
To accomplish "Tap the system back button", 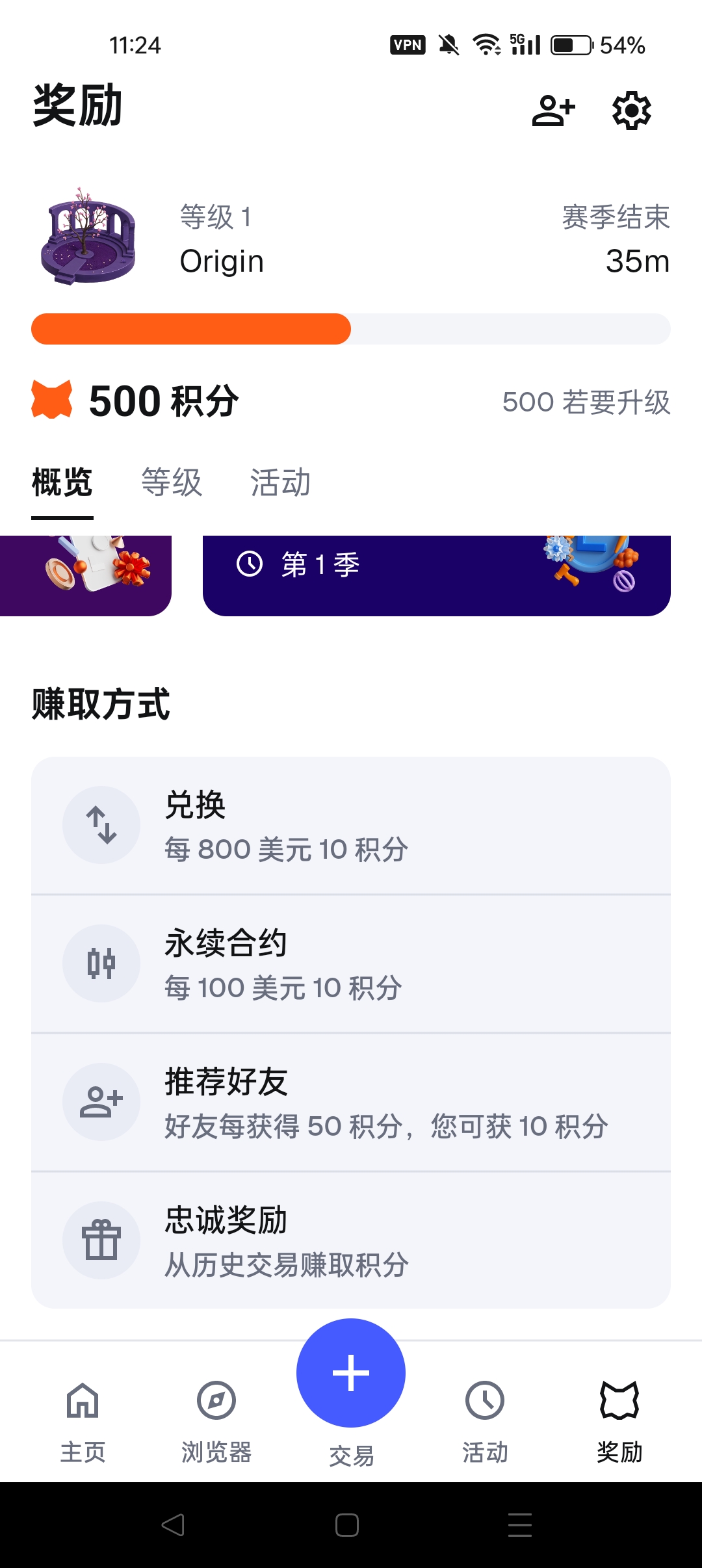I will [x=173, y=1525].
